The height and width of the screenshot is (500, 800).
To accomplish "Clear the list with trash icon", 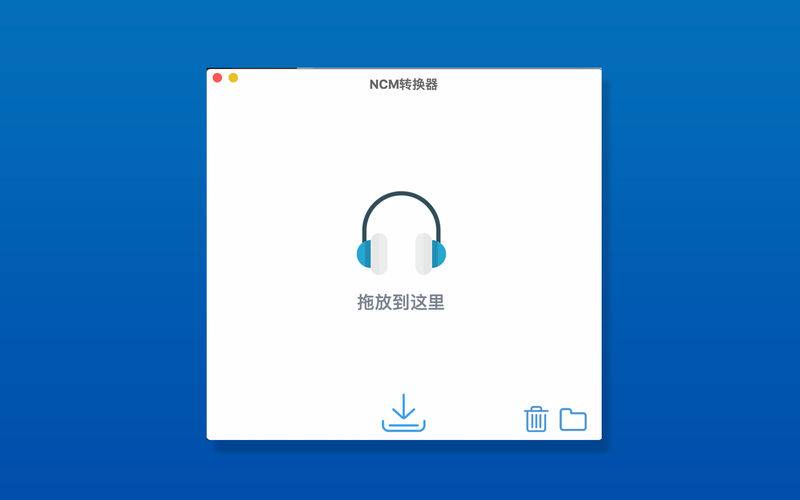I will point(536,418).
